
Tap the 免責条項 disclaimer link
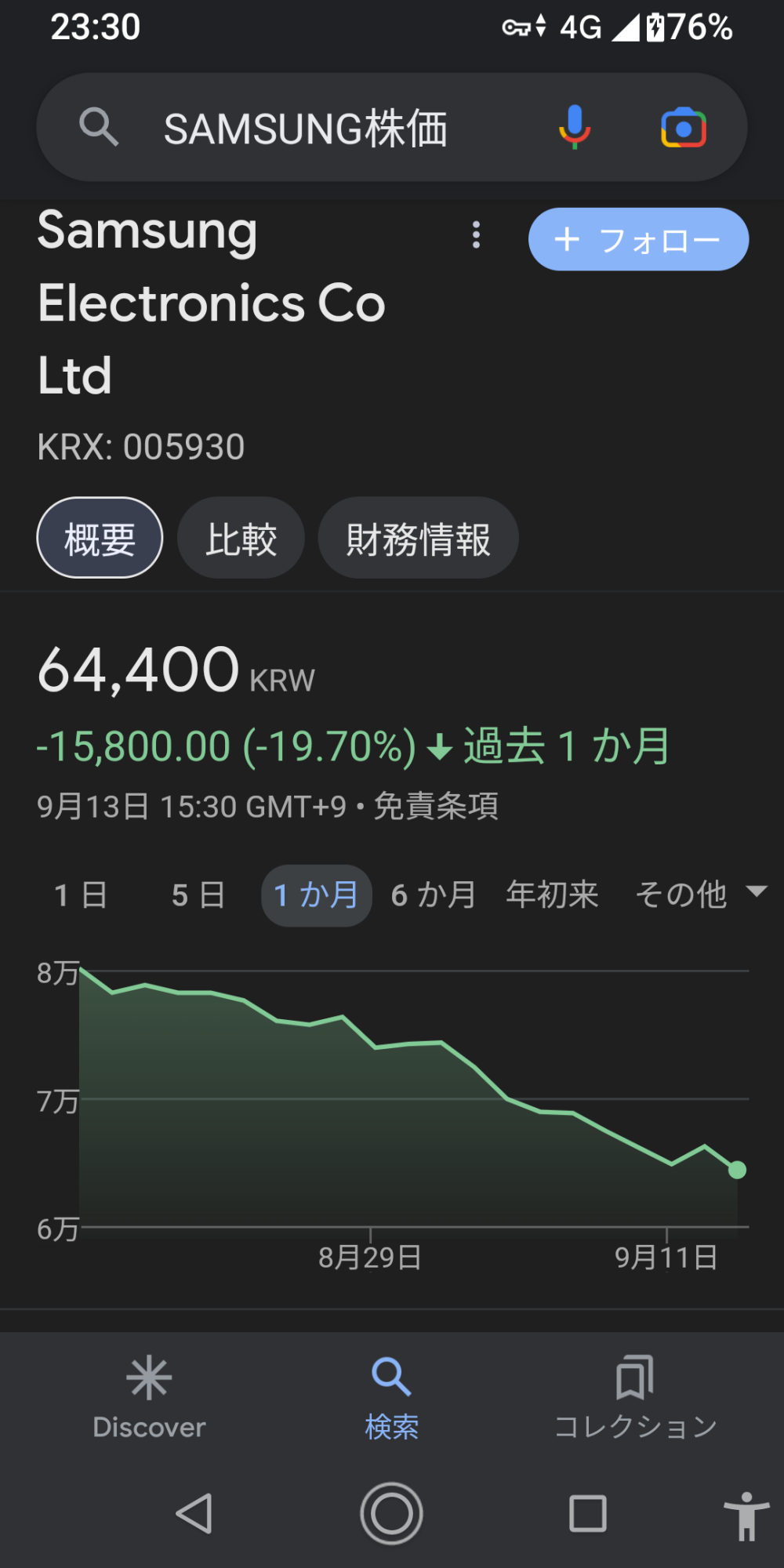tap(436, 806)
